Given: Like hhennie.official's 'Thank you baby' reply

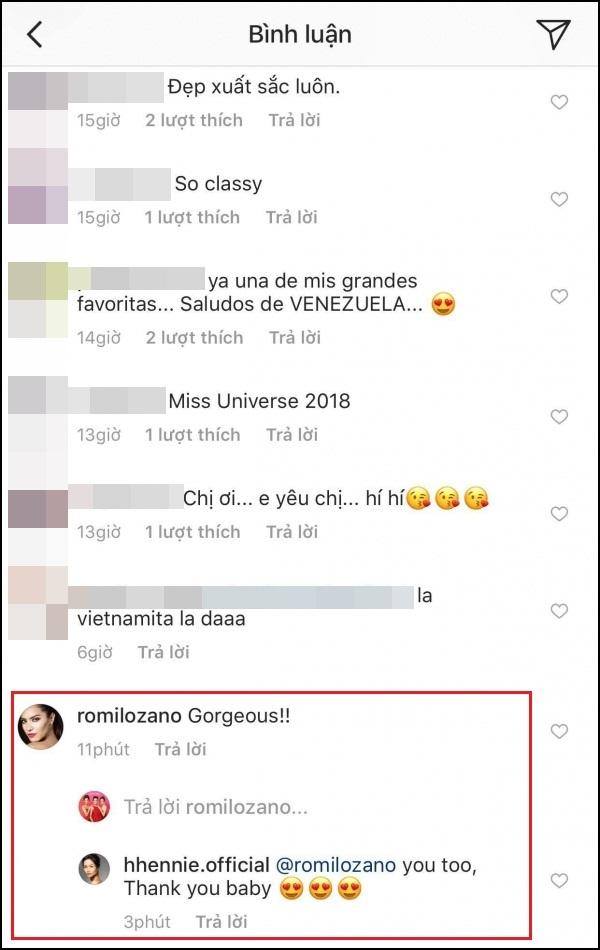Looking at the screenshot, I should pos(560,879).
